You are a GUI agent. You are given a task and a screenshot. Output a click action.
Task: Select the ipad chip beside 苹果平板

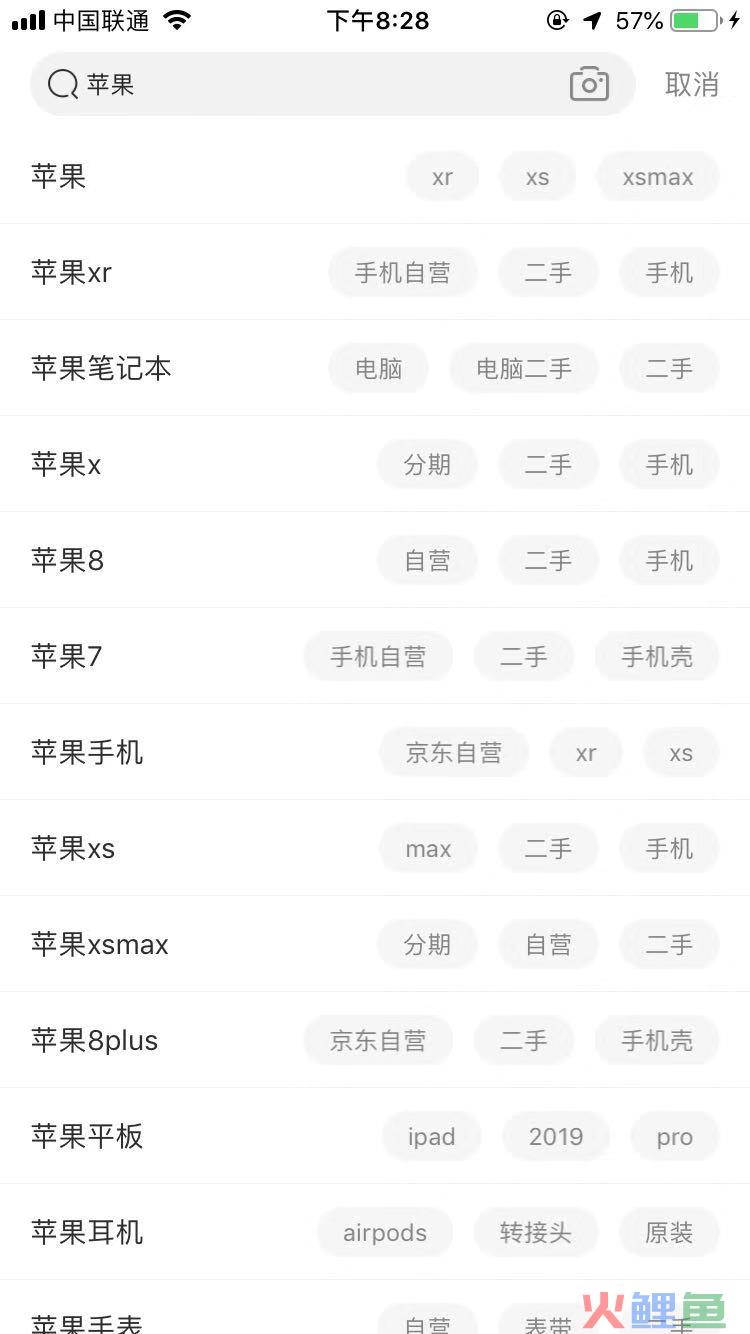pyautogui.click(x=431, y=1136)
